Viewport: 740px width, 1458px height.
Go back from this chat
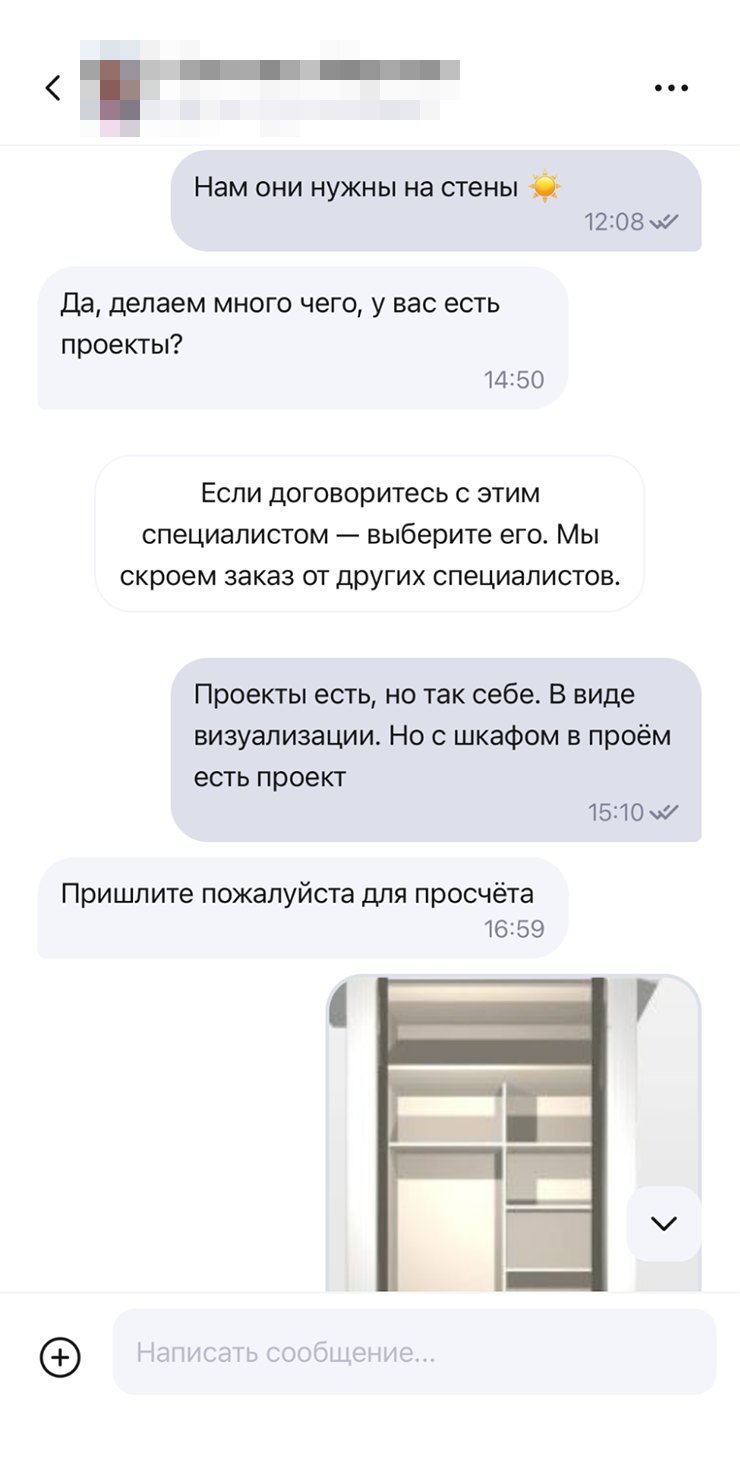click(x=53, y=88)
